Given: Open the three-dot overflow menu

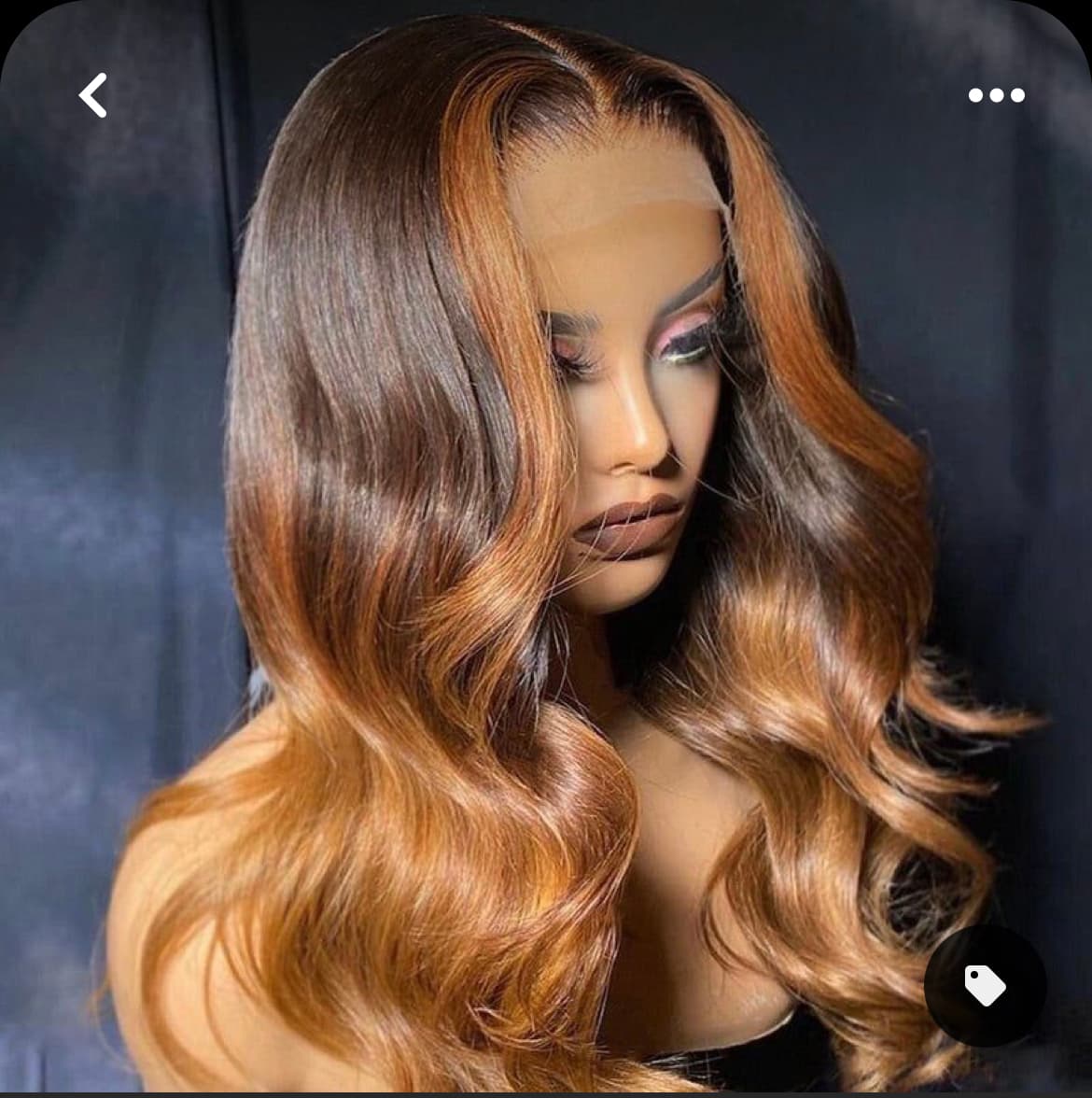Looking at the screenshot, I should 996,95.
